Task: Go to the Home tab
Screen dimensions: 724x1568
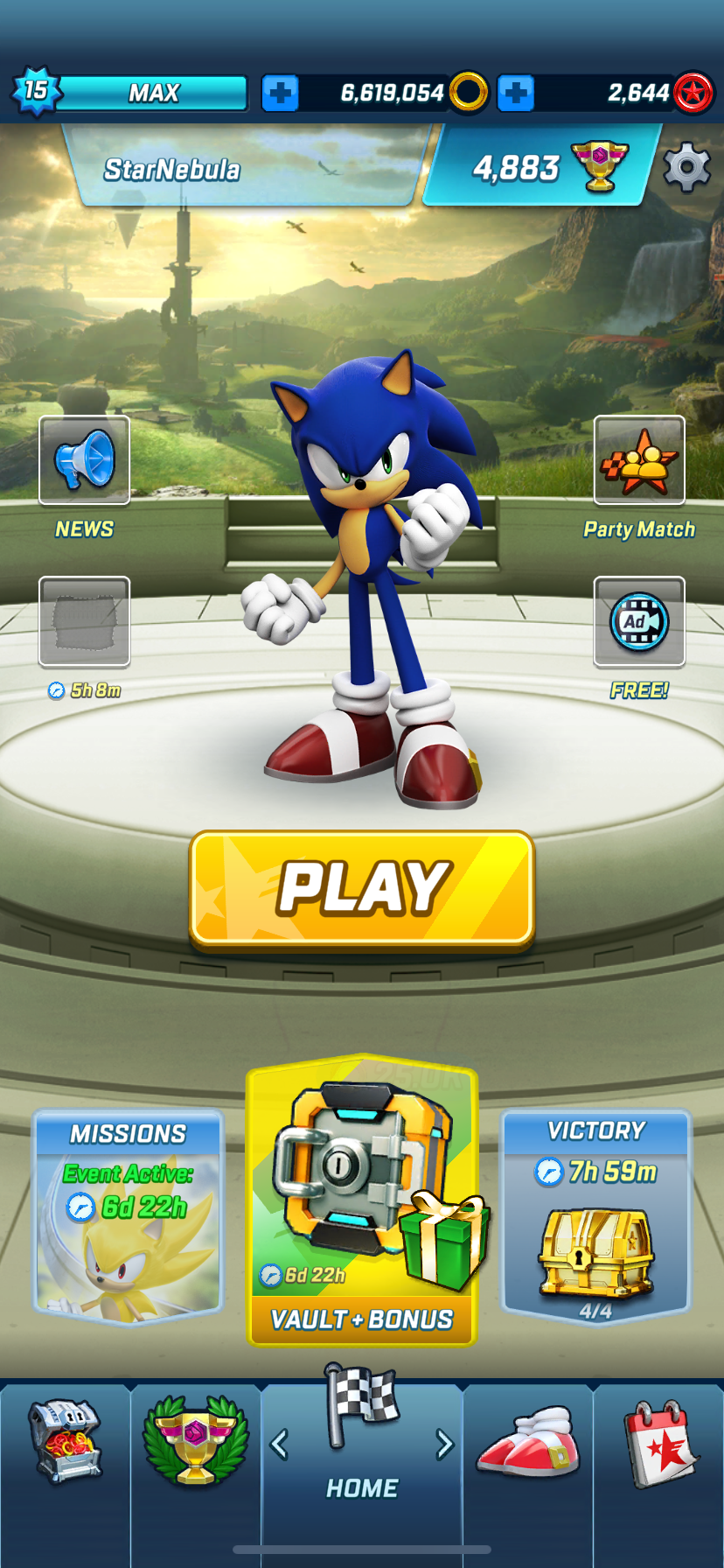Action: [x=362, y=1452]
